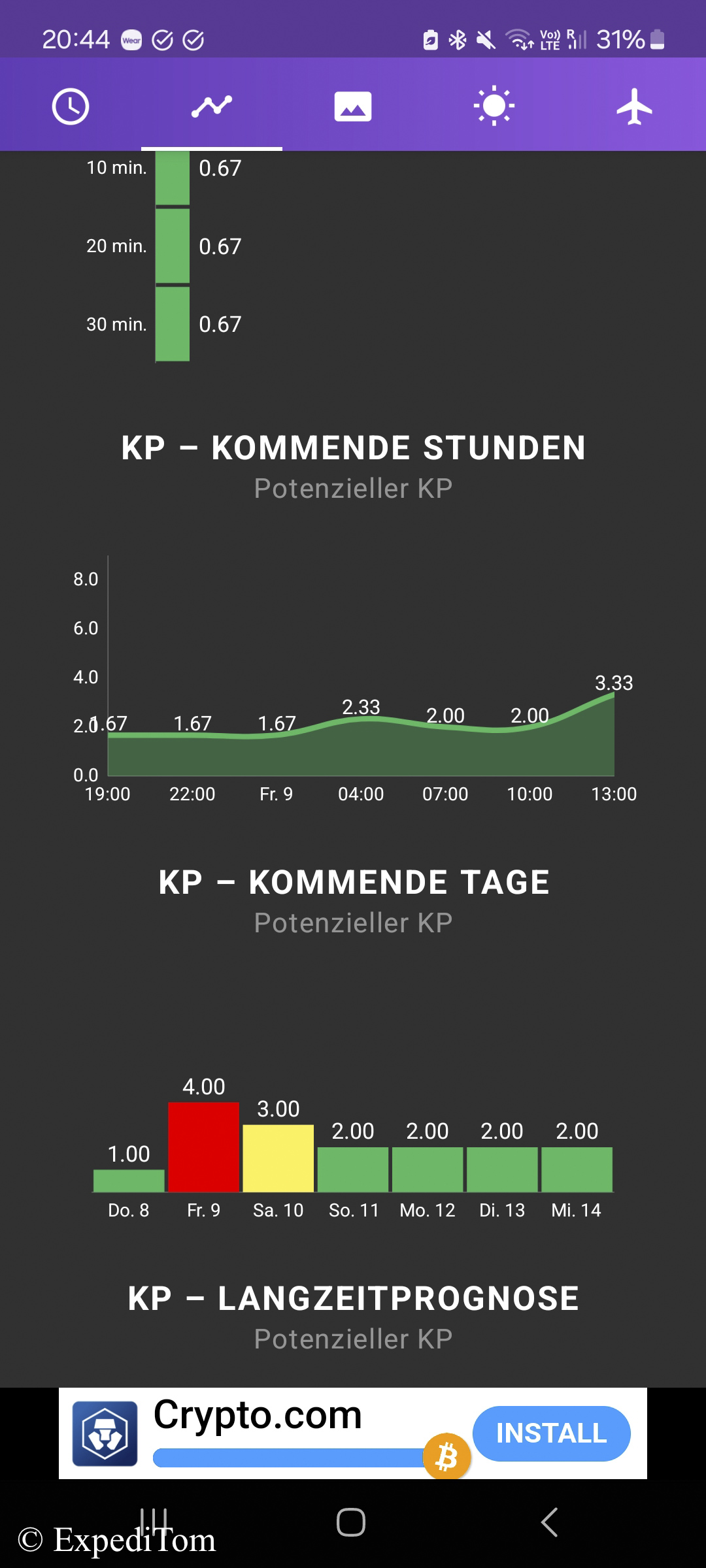The image size is (706, 1568).
Task: Select the graph forecast tab
Action: (212, 106)
